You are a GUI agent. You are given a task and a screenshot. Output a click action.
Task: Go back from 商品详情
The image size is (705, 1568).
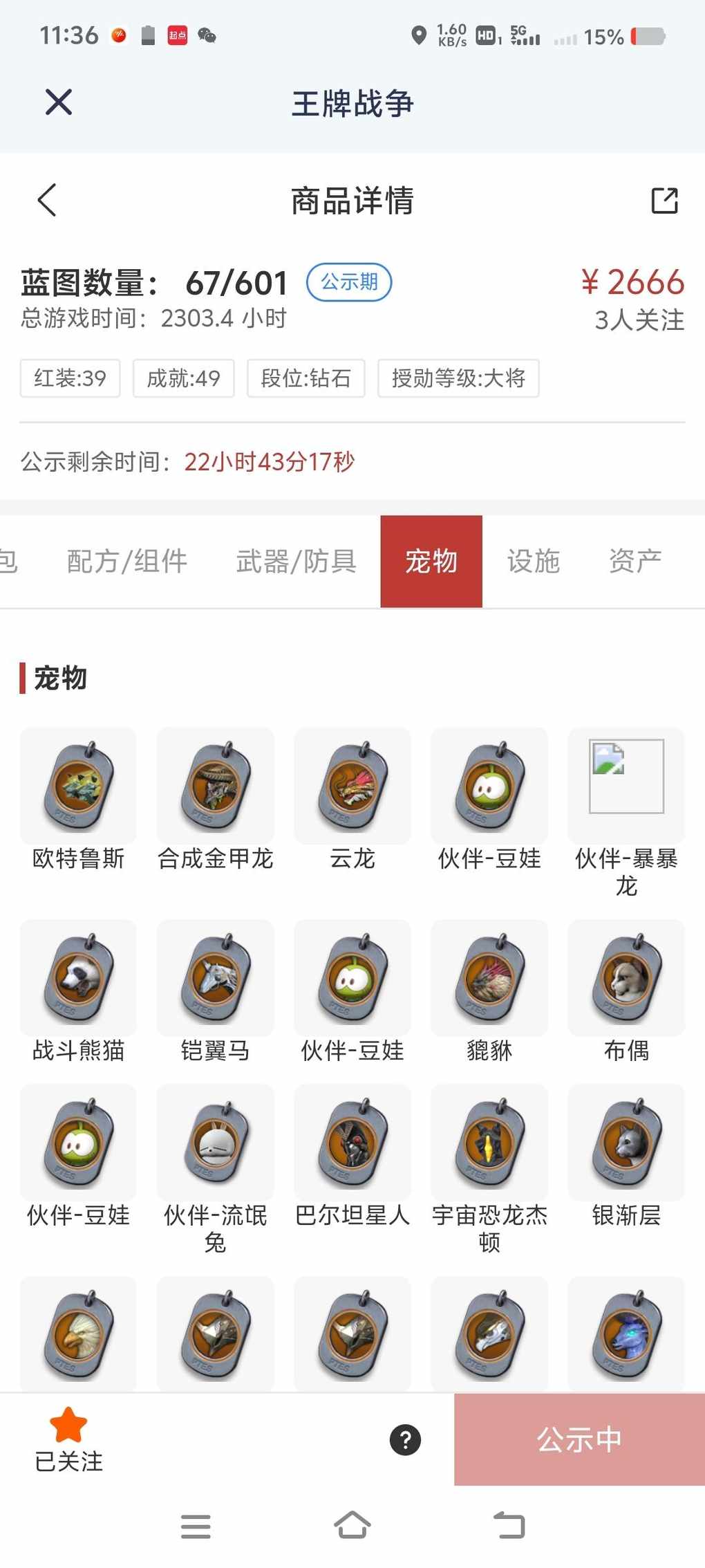click(x=47, y=201)
